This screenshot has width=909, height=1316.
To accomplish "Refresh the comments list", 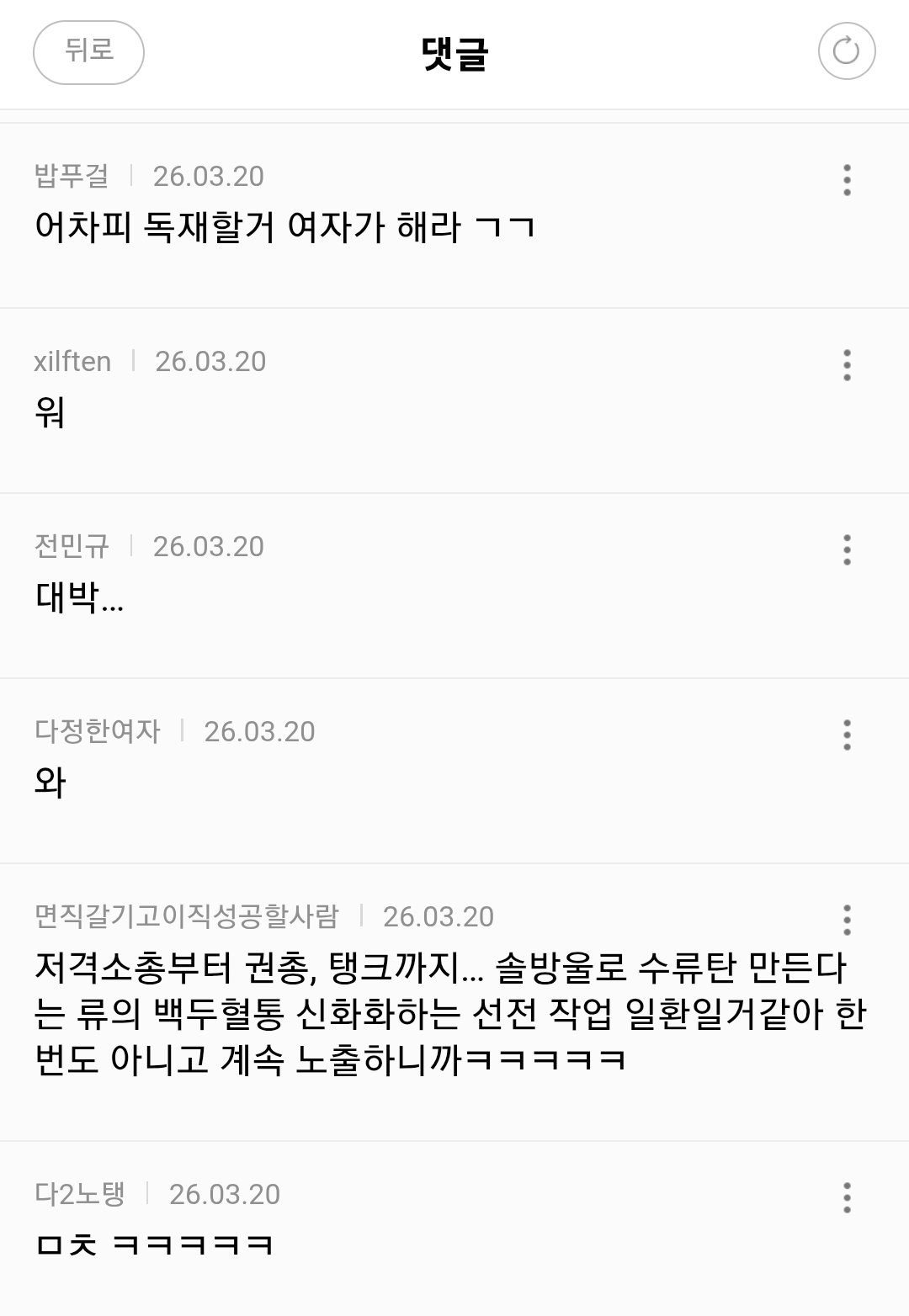I will [x=846, y=51].
